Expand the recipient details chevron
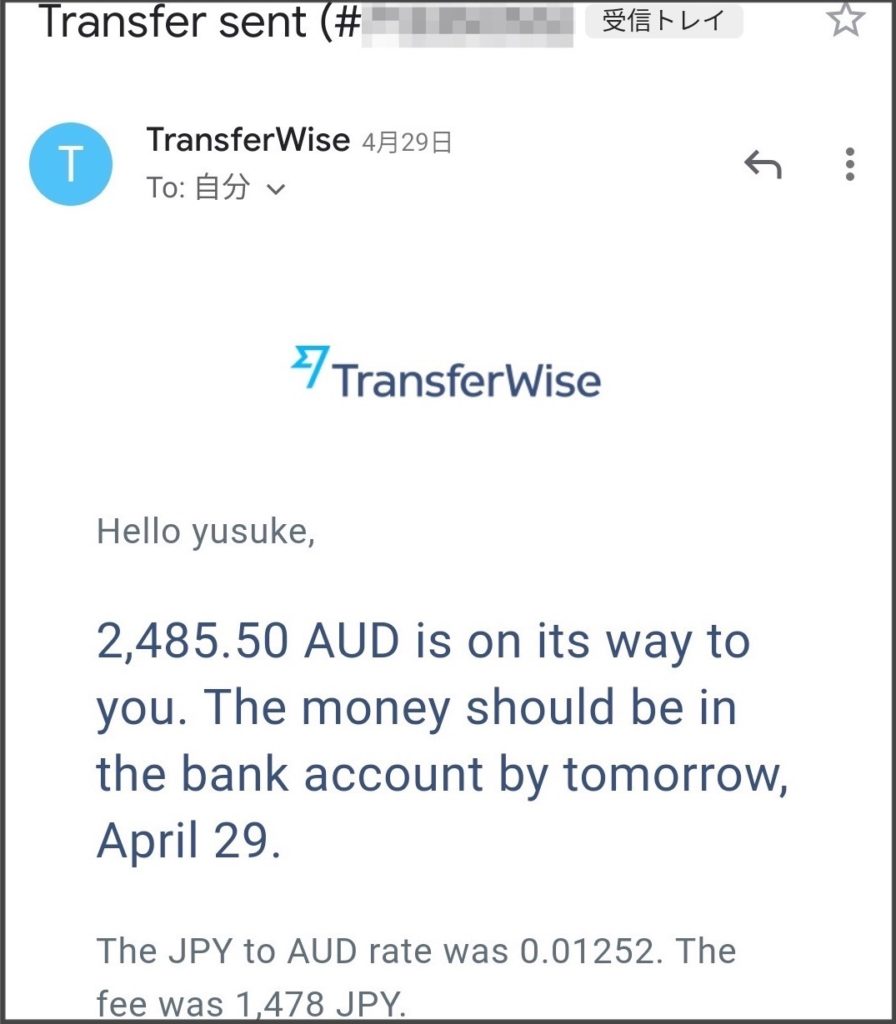Image resolution: width=896 pixels, height=1024 pixels. point(275,189)
